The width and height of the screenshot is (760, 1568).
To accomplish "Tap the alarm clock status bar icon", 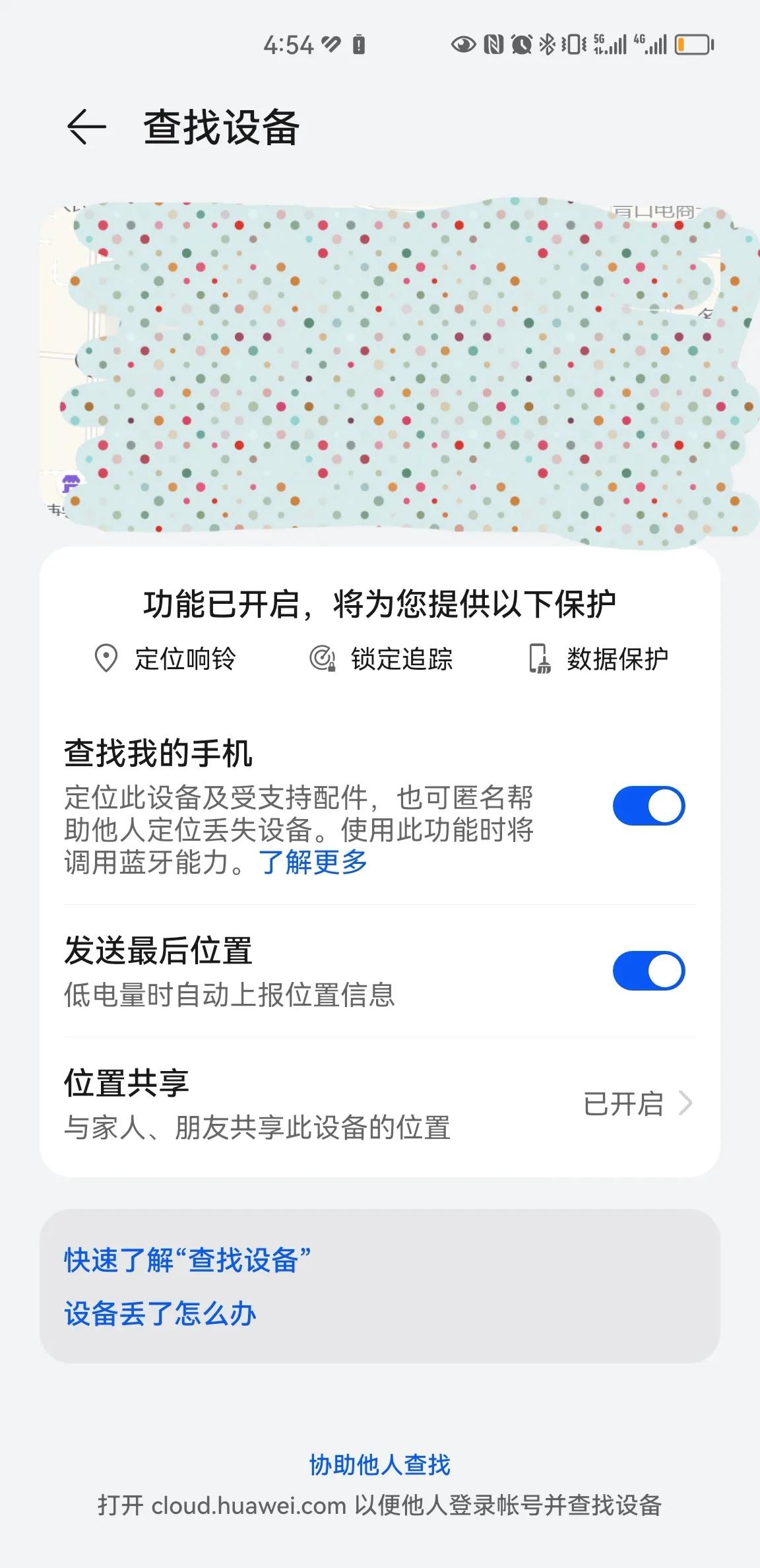I will [x=521, y=44].
